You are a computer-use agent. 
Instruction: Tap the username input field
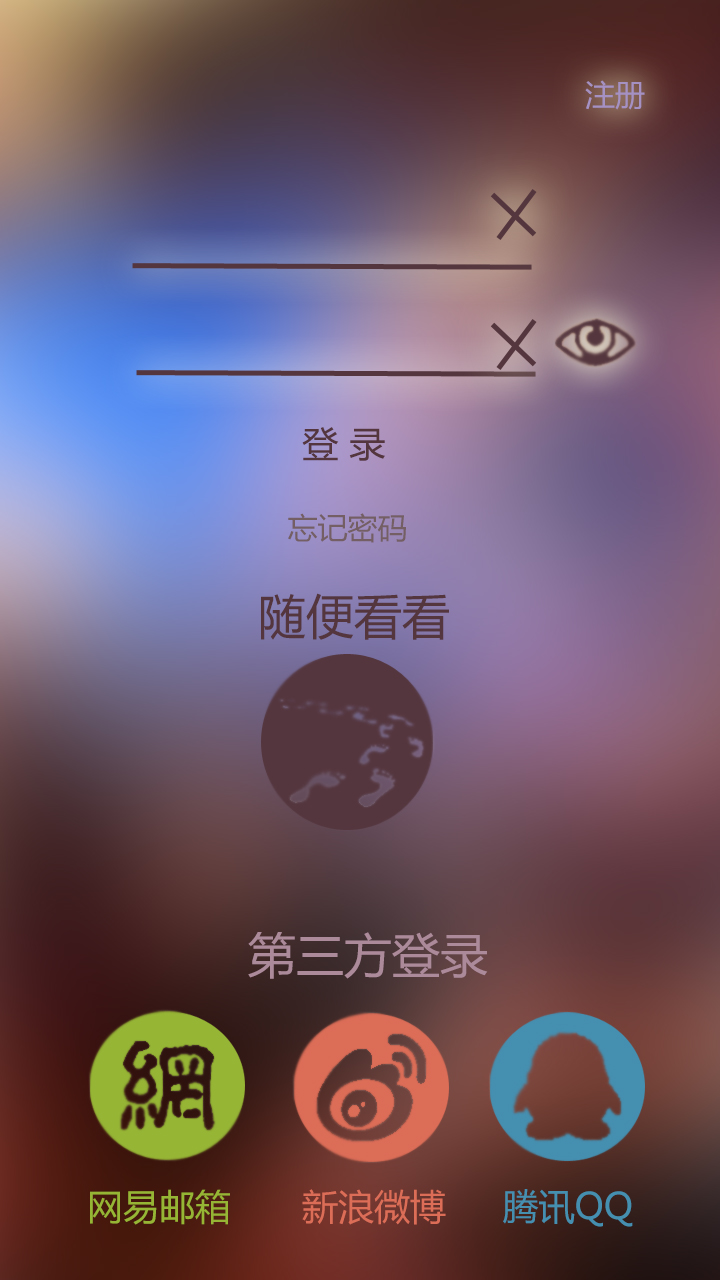coord(310,235)
